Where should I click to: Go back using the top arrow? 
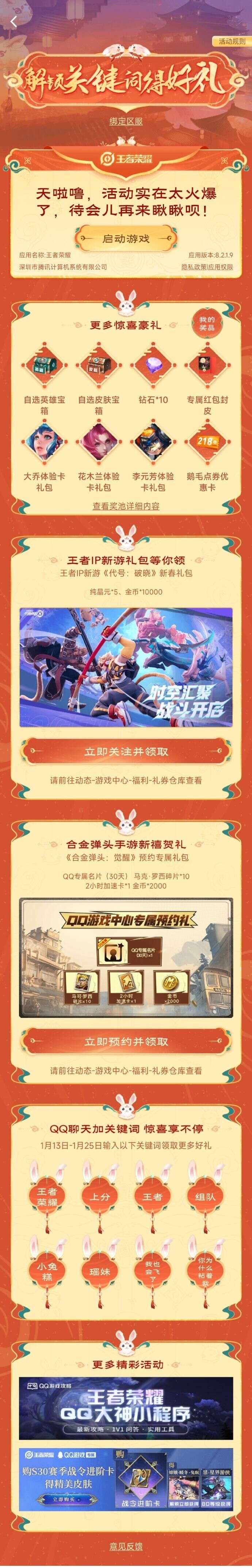[x=14, y=21]
